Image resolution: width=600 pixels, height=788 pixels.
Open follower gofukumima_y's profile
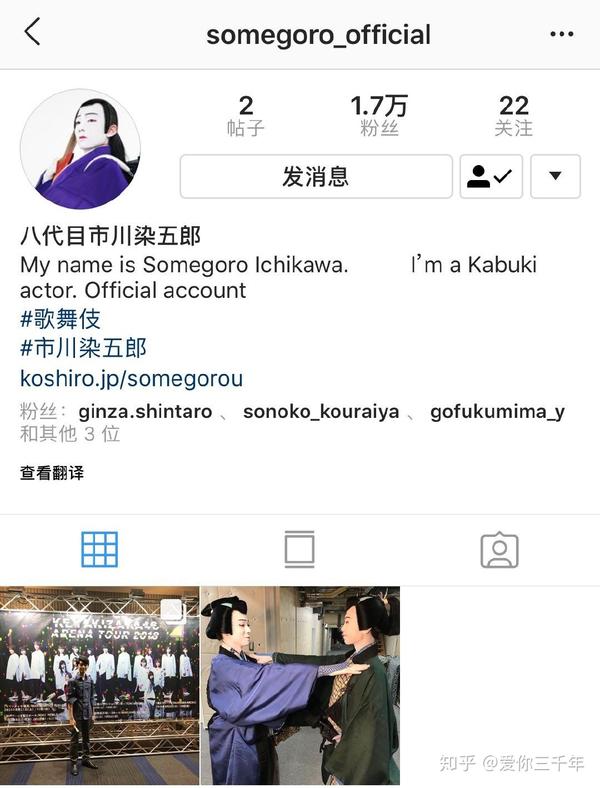pos(497,411)
